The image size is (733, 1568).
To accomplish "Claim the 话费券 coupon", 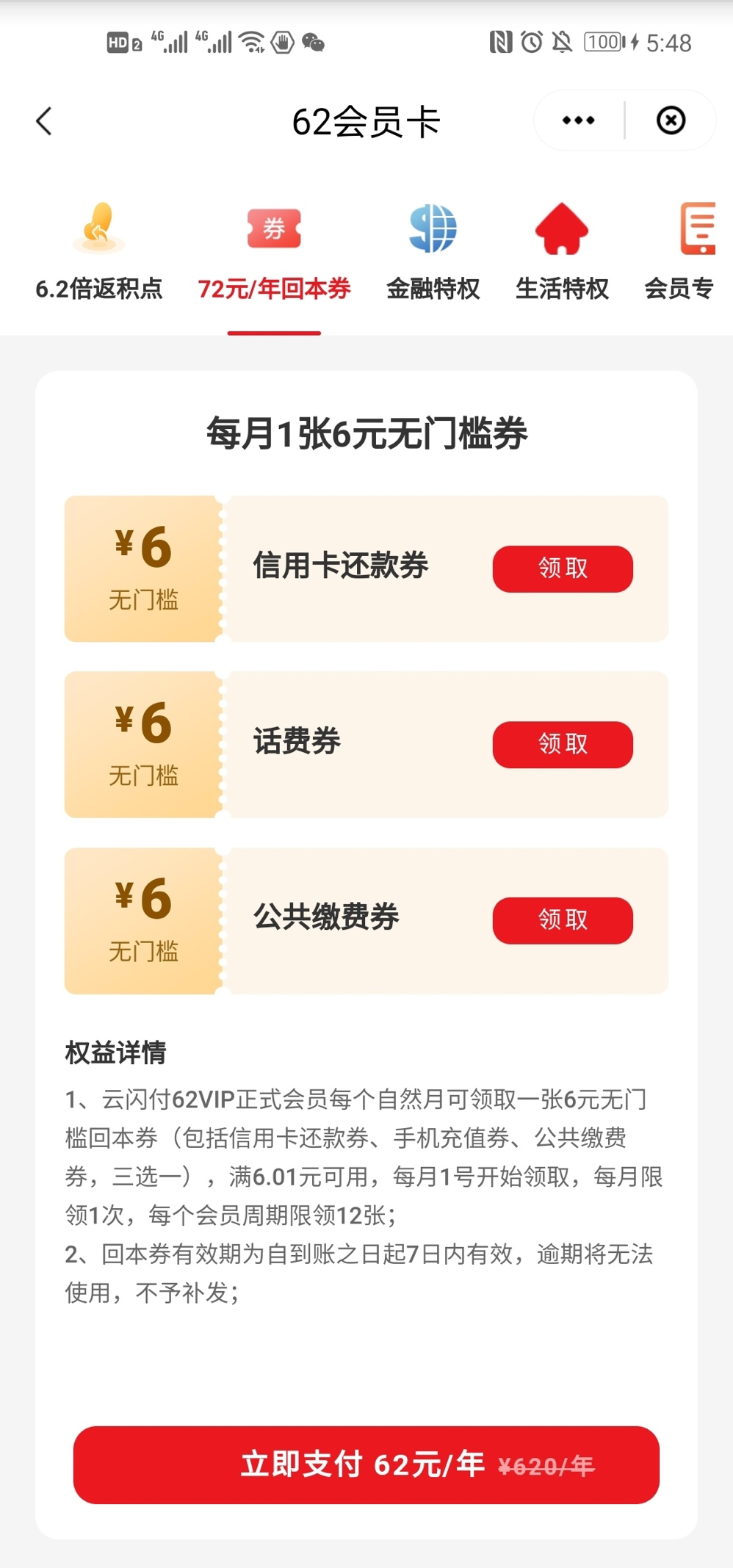I will 563,745.
